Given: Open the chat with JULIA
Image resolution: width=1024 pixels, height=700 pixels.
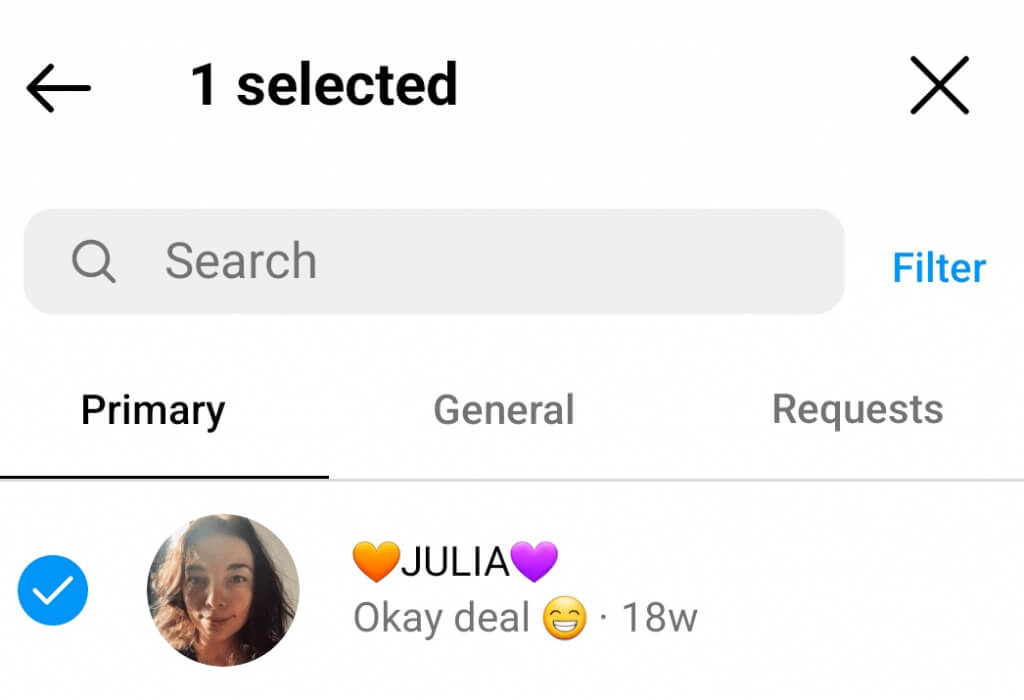Looking at the screenshot, I should click(524, 590).
